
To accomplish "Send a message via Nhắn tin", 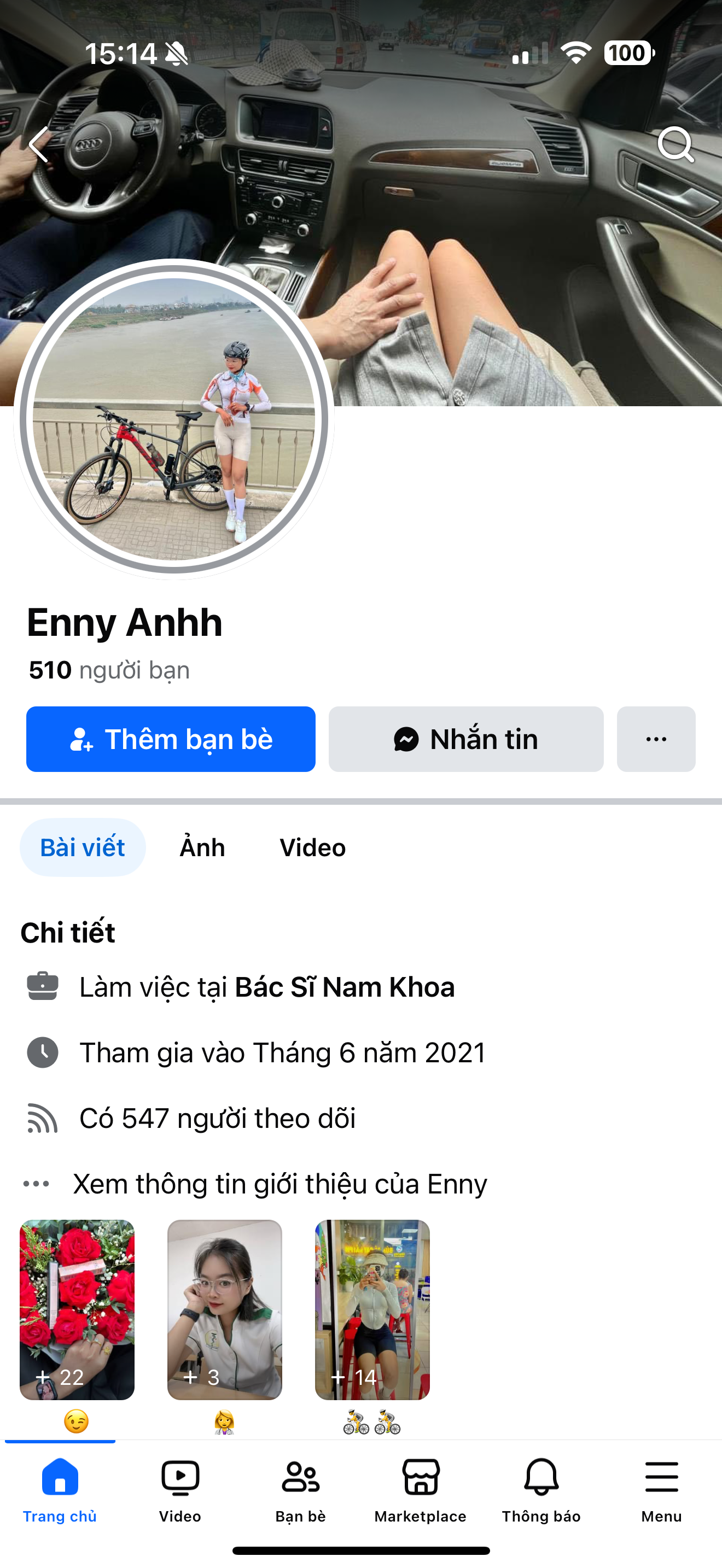I will coord(465,739).
